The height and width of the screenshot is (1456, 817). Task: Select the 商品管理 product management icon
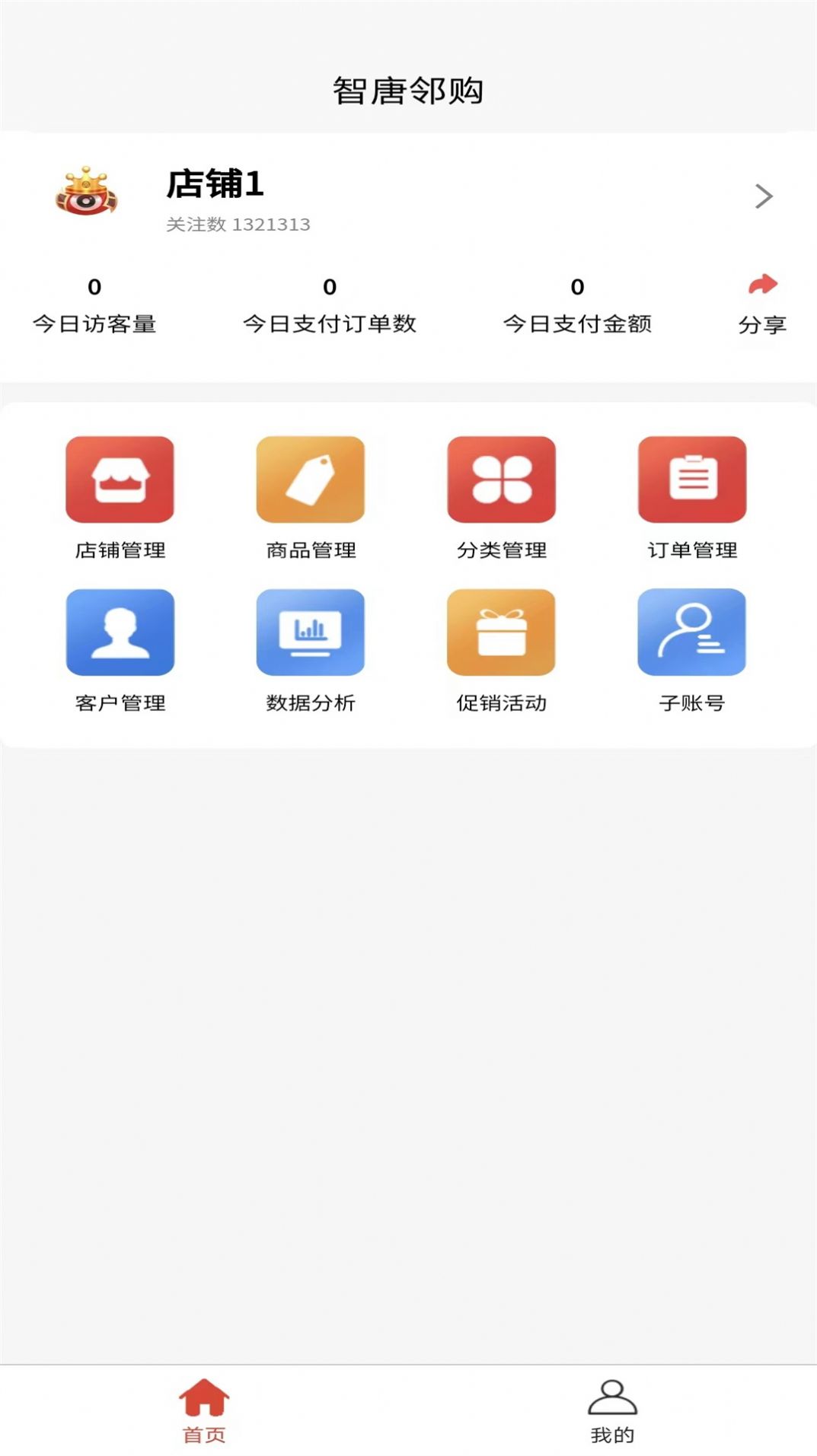tap(311, 479)
